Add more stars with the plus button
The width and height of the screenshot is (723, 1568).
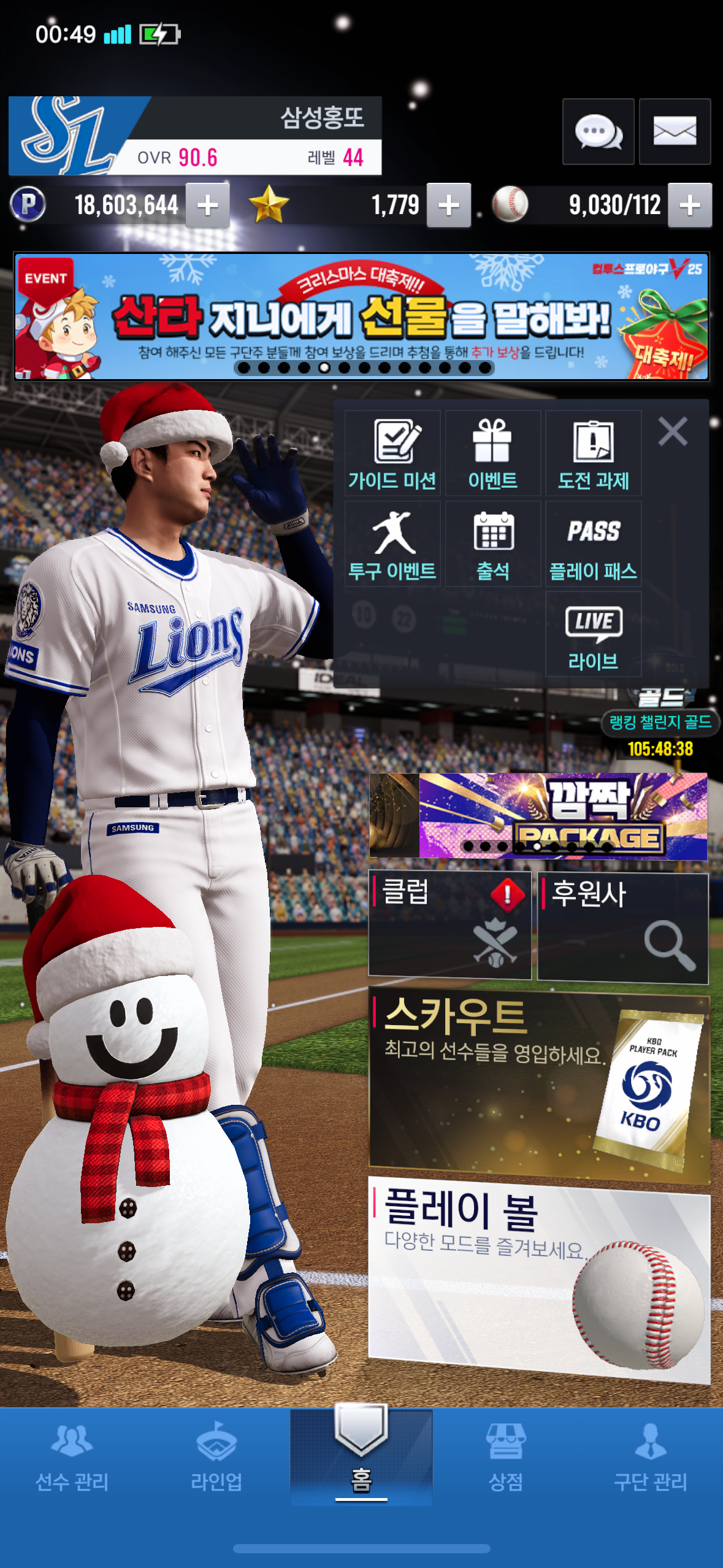click(449, 206)
